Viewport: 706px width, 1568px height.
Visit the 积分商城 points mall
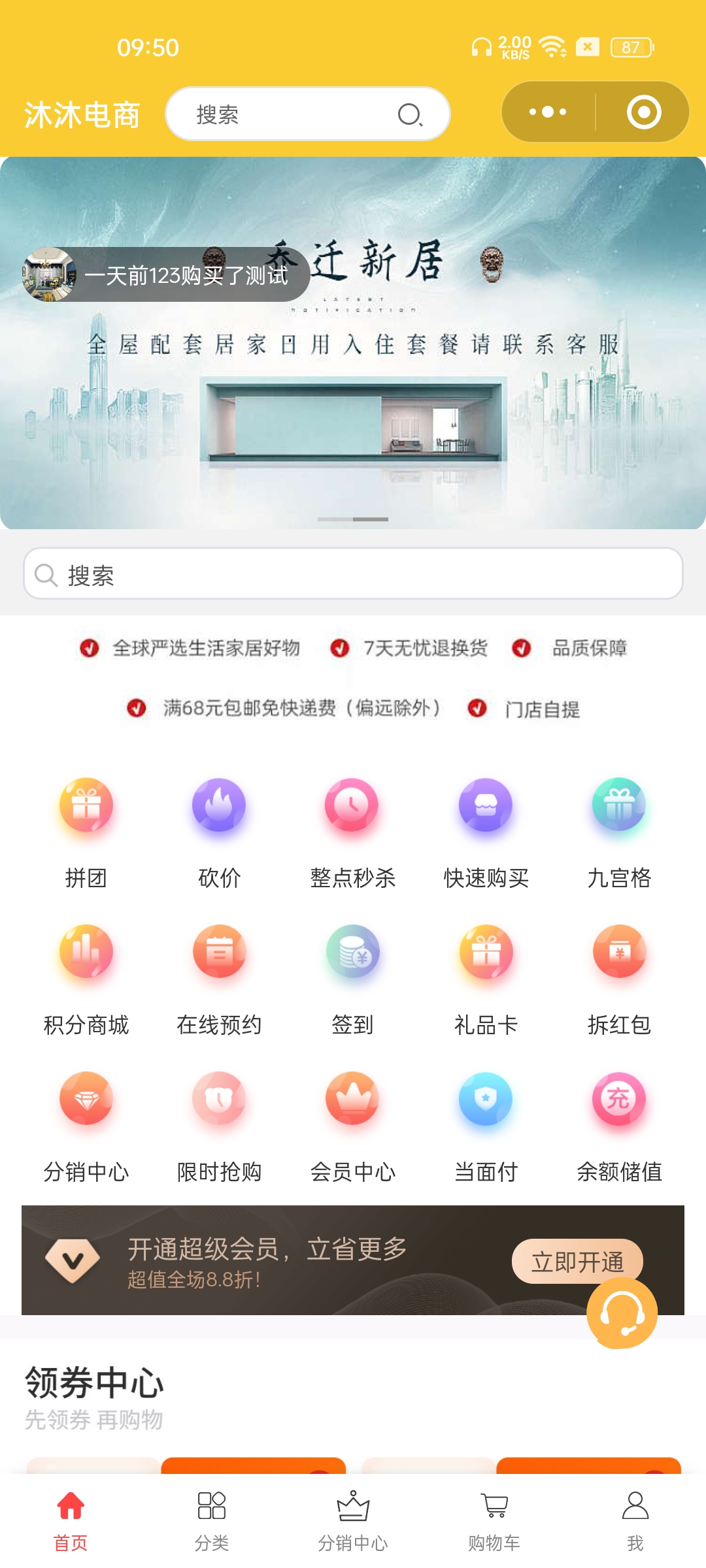(86, 978)
